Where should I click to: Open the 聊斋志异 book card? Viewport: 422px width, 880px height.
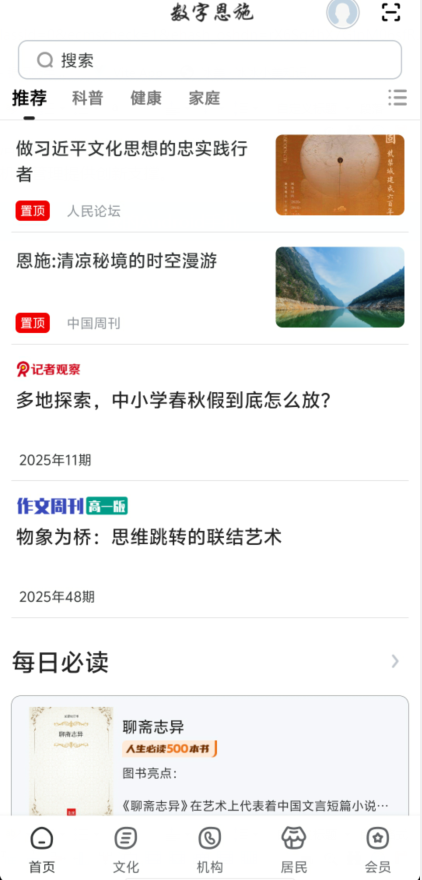point(210,756)
